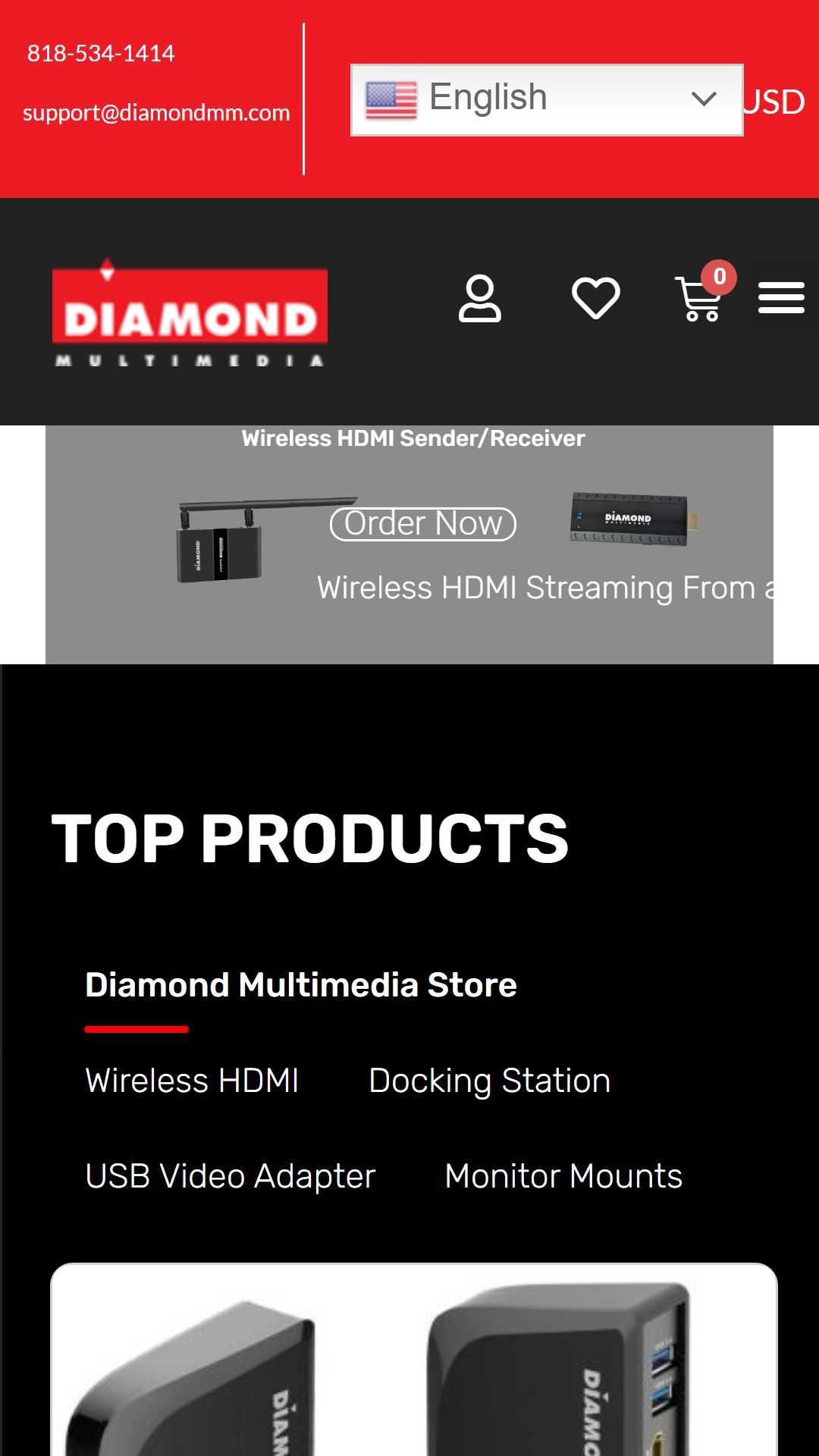Select the Diamond Multimedia Store tab
Screen dimensions: 819x1456
301,985
